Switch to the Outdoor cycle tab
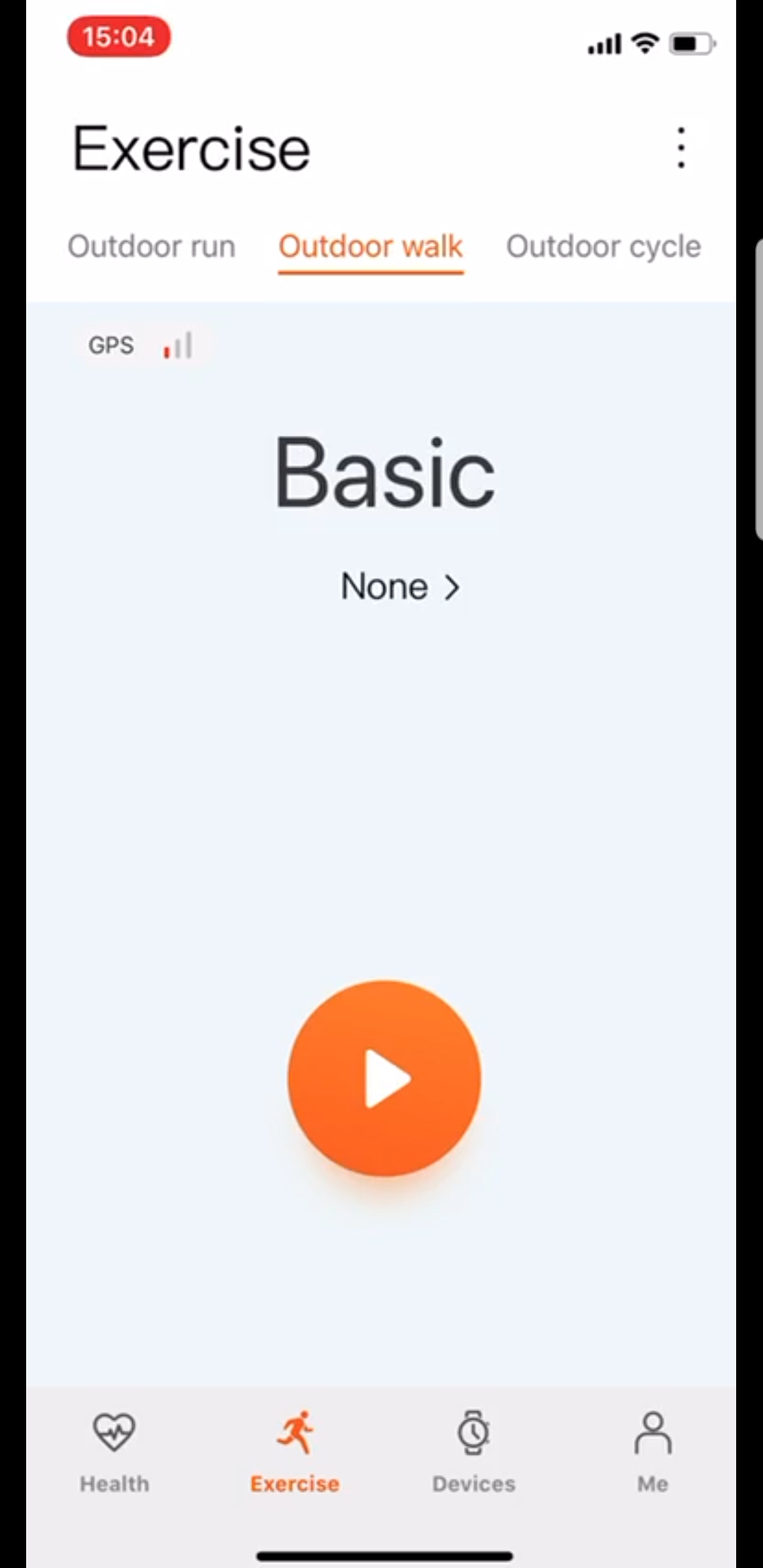Screen dimensions: 763x1568 click(603, 247)
